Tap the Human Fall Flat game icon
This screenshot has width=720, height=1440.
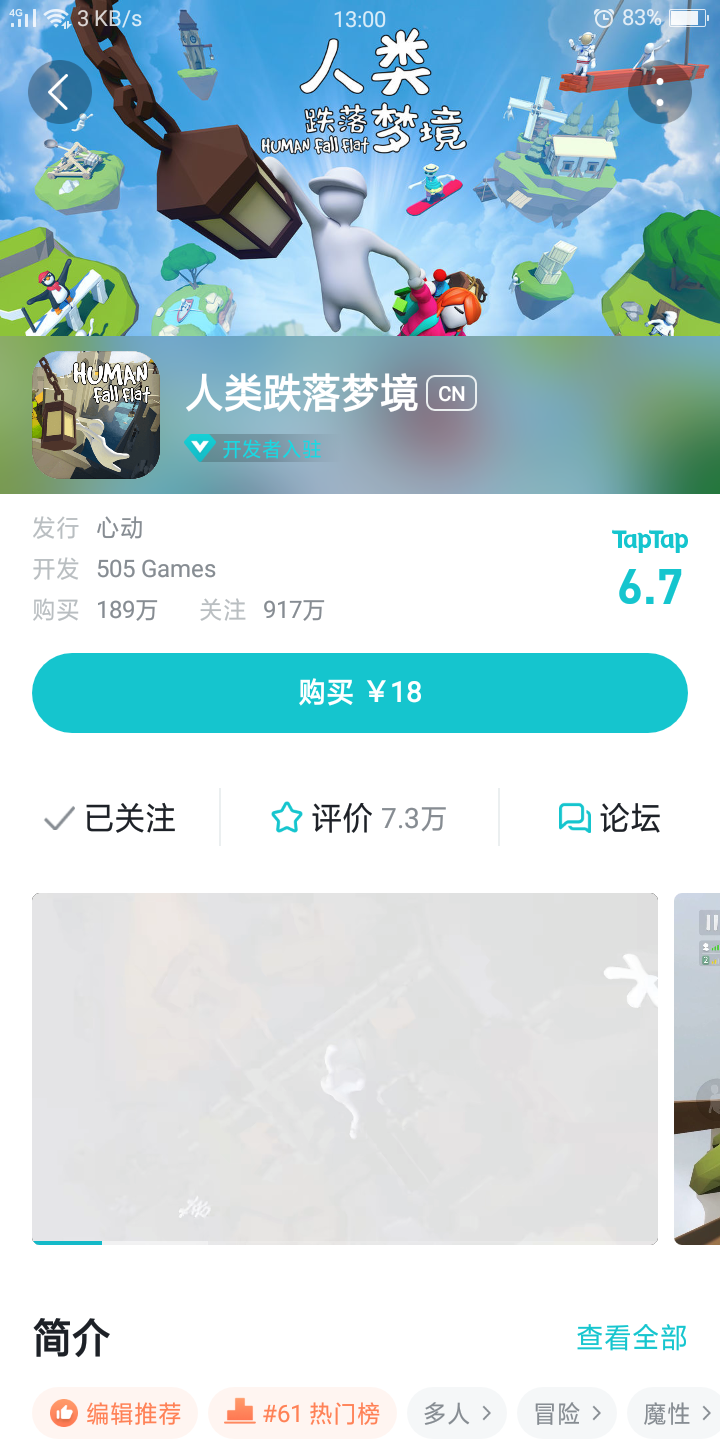pyautogui.click(x=95, y=414)
